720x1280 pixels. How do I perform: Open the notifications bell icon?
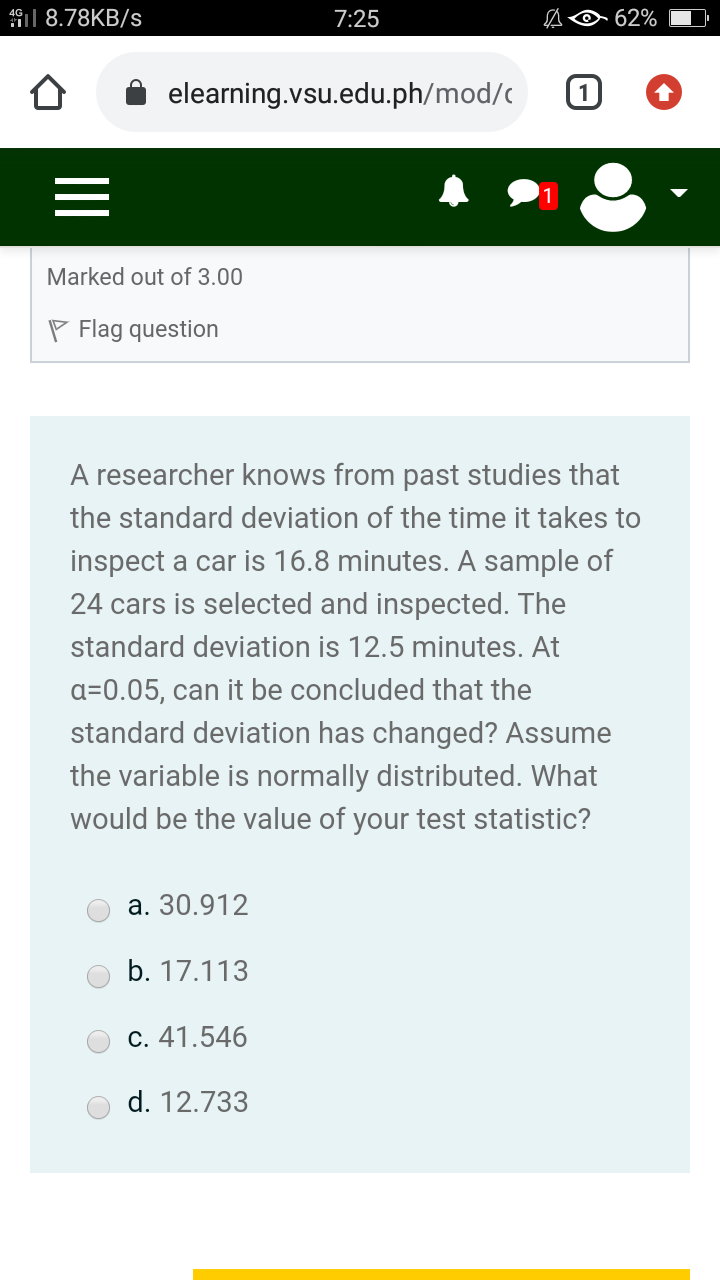tap(453, 190)
